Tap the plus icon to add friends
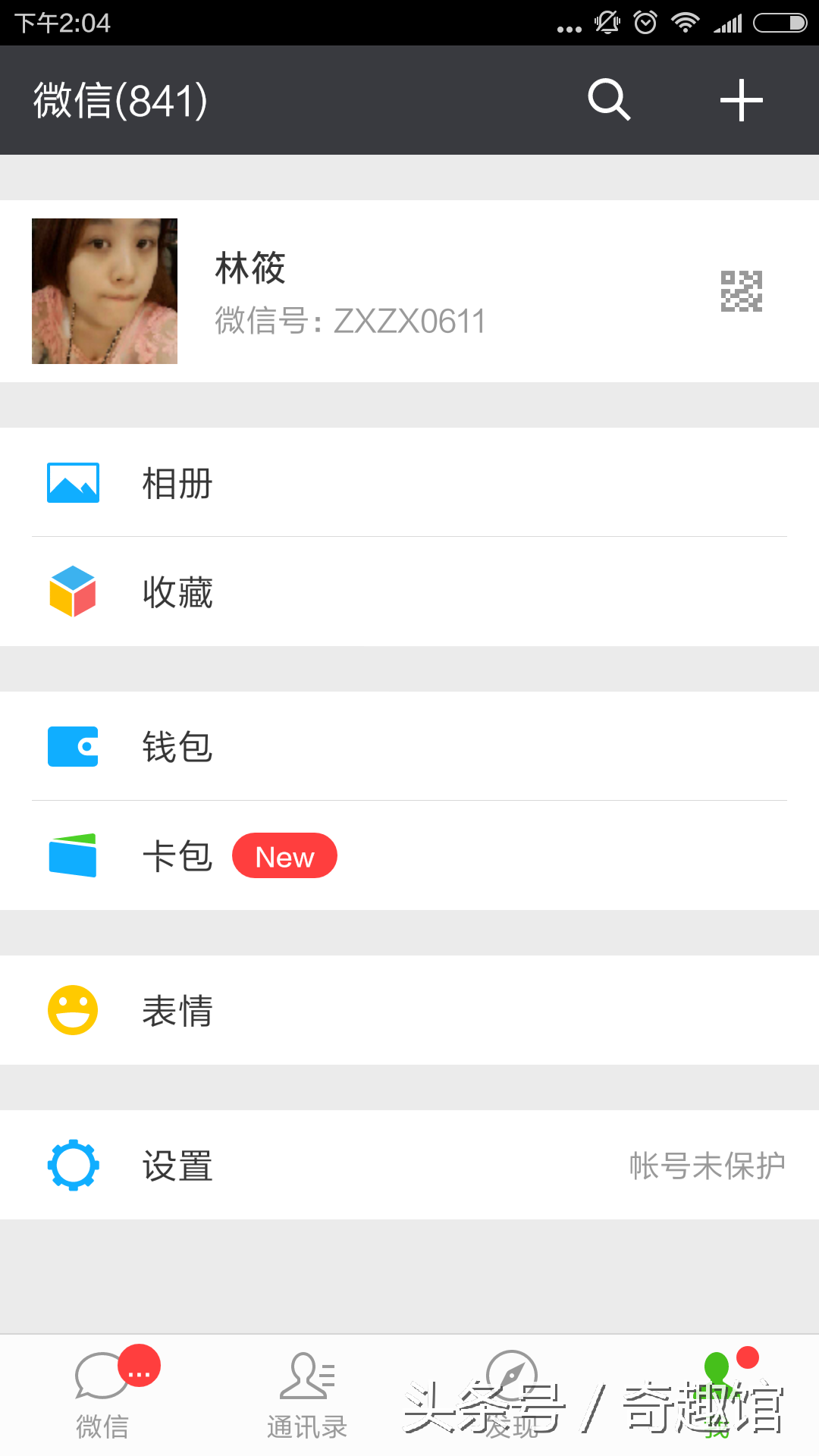This screenshot has width=819, height=1456. pos(742,99)
